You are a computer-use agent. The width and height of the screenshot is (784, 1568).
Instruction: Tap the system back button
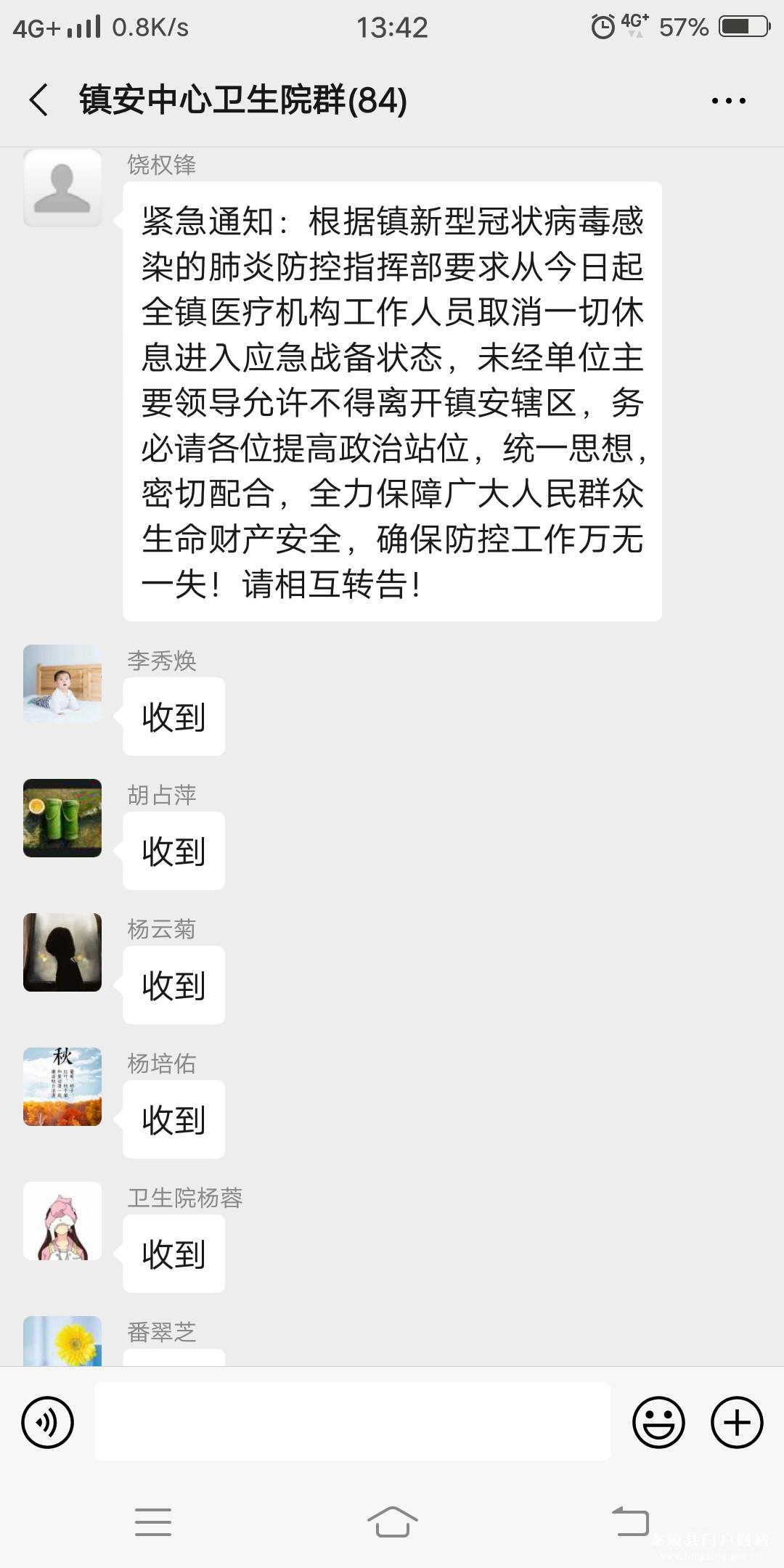coord(630,1522)
